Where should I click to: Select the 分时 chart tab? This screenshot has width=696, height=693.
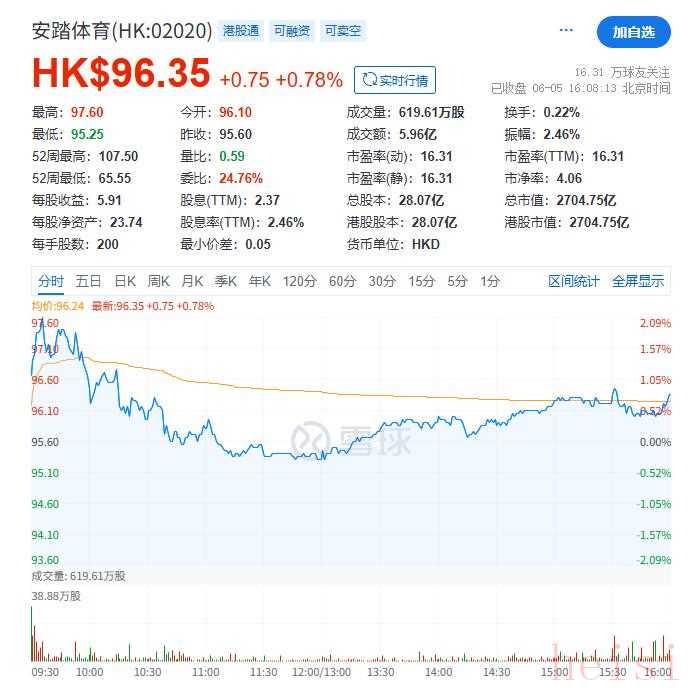[x=50, y=281]
